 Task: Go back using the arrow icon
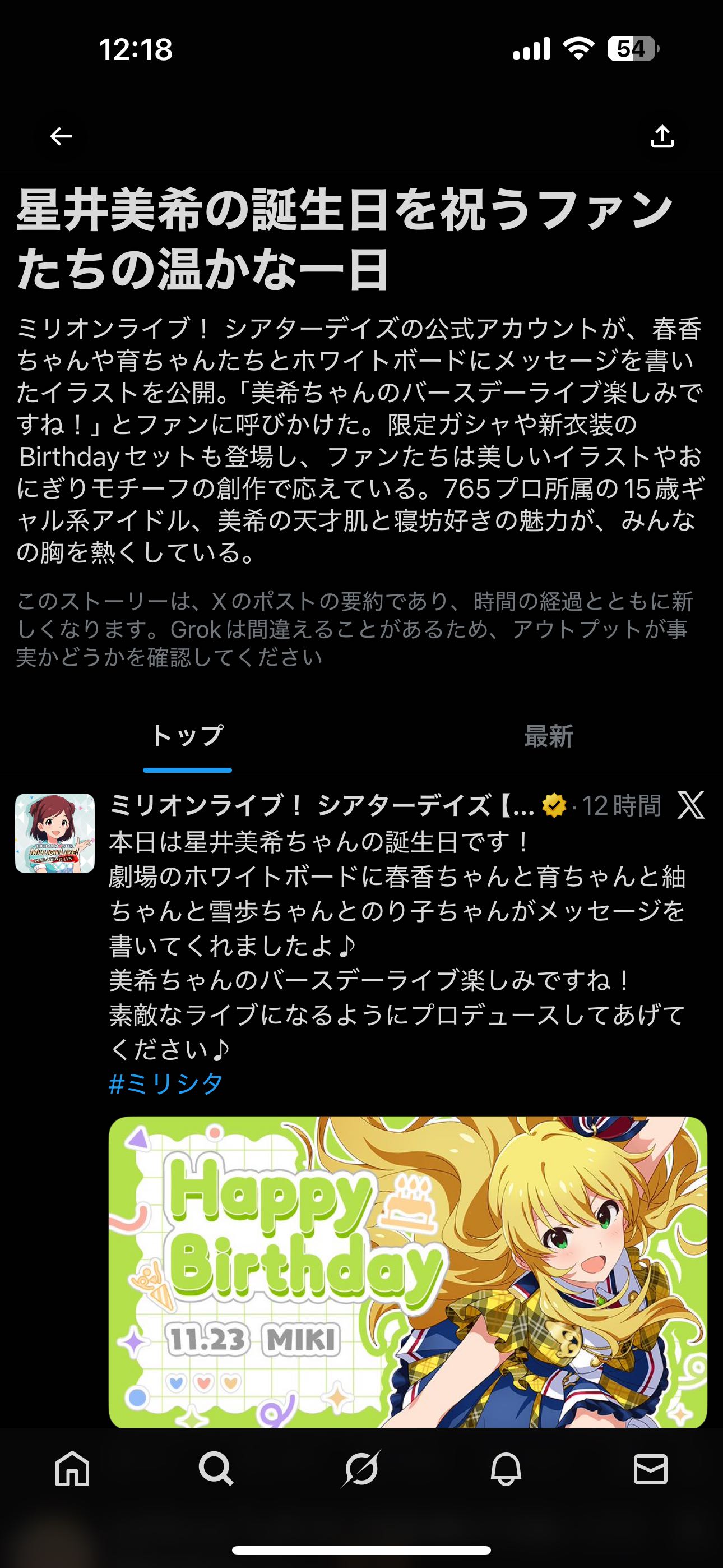tap(61, 136)
